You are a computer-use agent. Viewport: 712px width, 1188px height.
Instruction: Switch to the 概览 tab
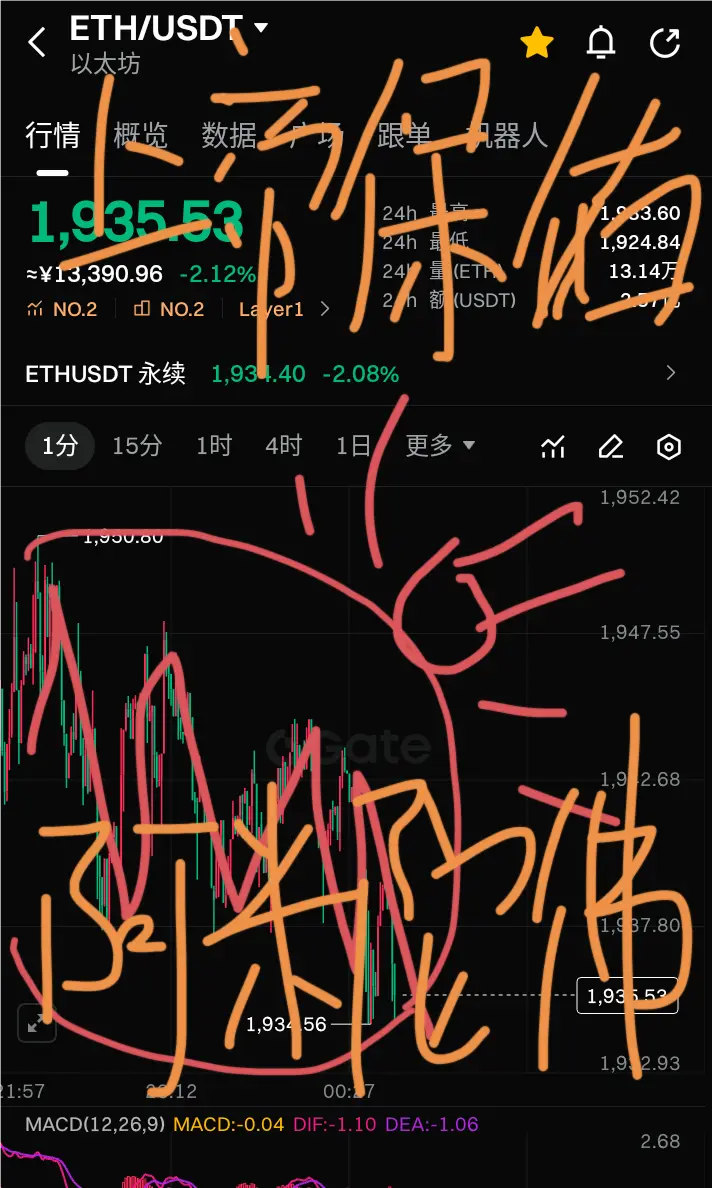pos(140,136)
